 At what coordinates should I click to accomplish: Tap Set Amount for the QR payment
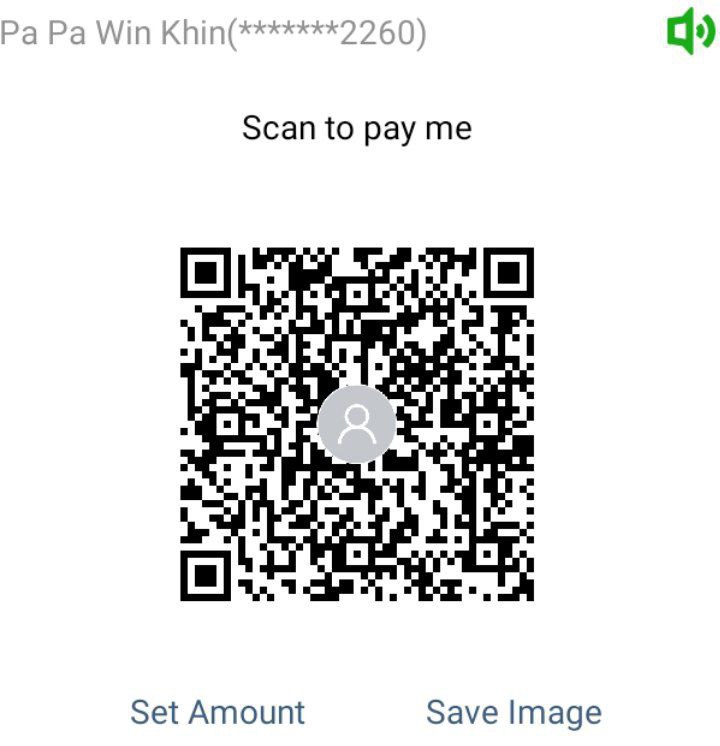pyautogui.click(x=217, y=713)
